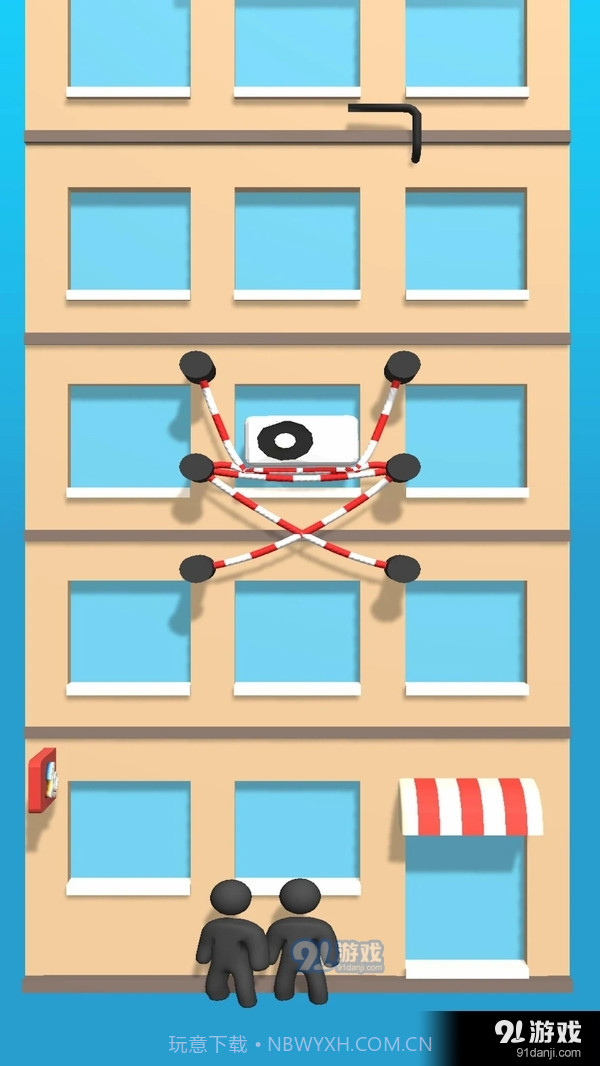Screen dimensions: 600x1066
Task: Tap the middle-left peg beside the air conditioner
Action: [x=197, y=466]
